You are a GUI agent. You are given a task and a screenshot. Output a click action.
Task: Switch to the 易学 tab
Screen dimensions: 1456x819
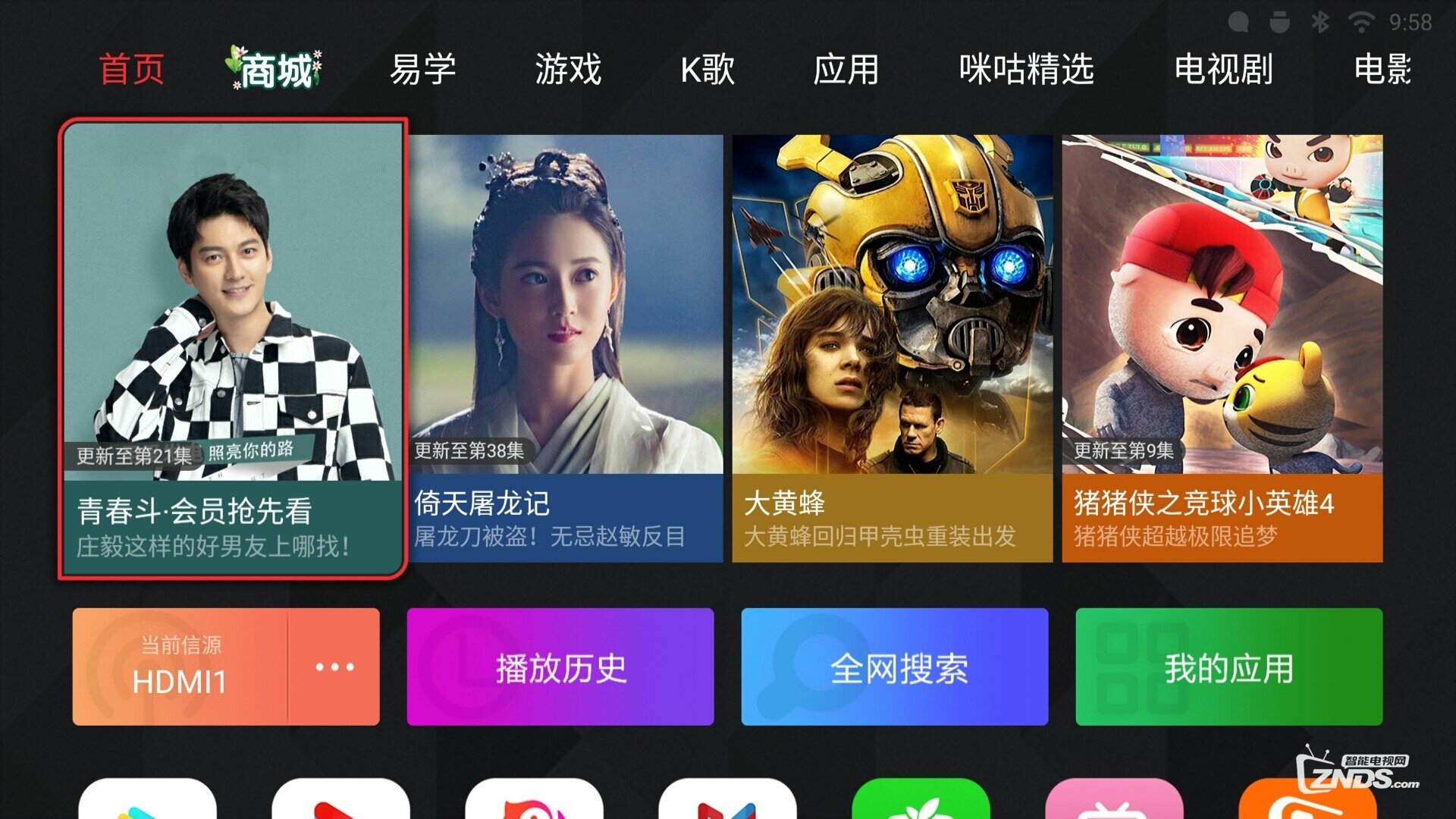click(x=422, y=69)
